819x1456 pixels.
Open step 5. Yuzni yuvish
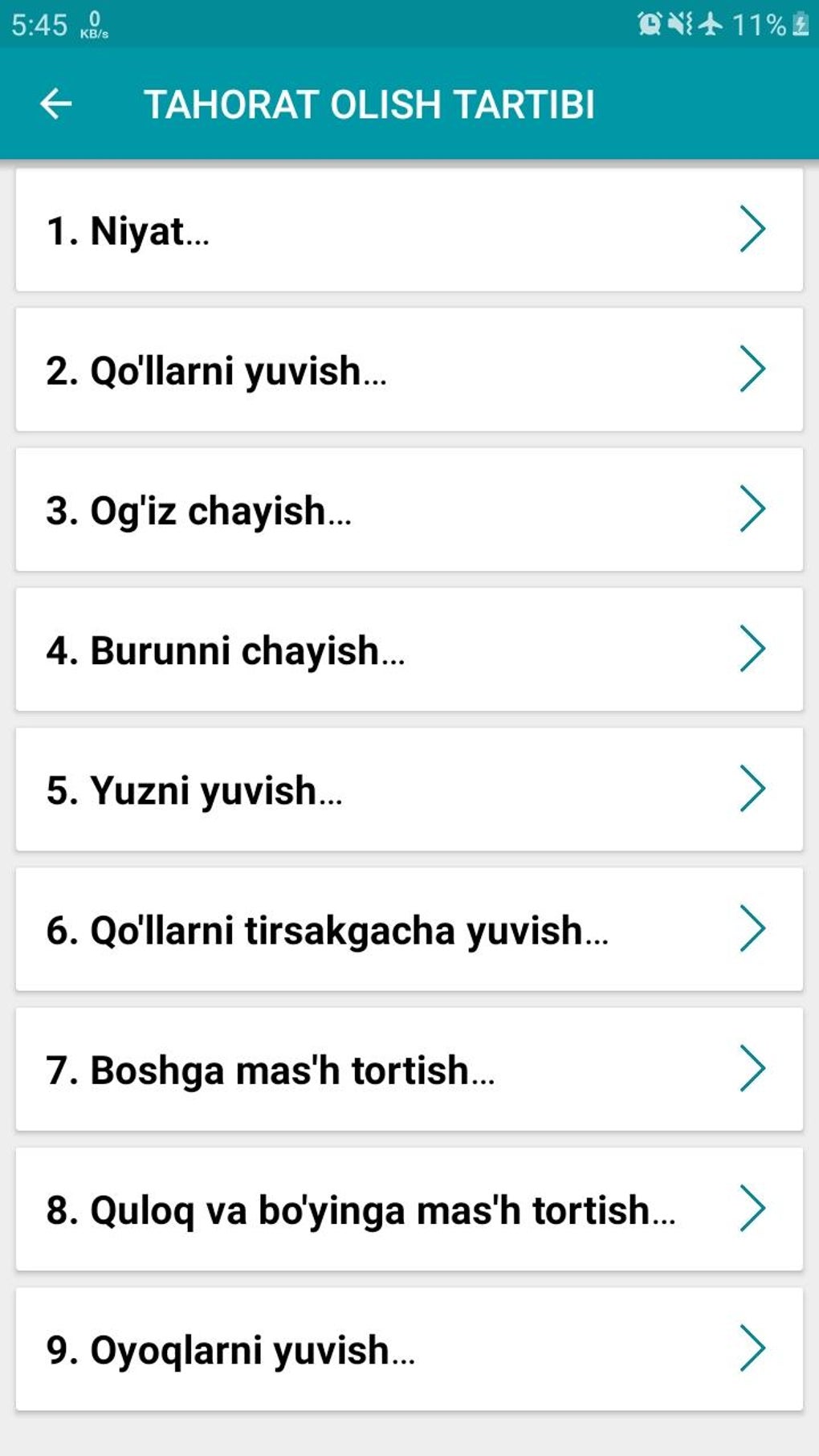(409, 789)
